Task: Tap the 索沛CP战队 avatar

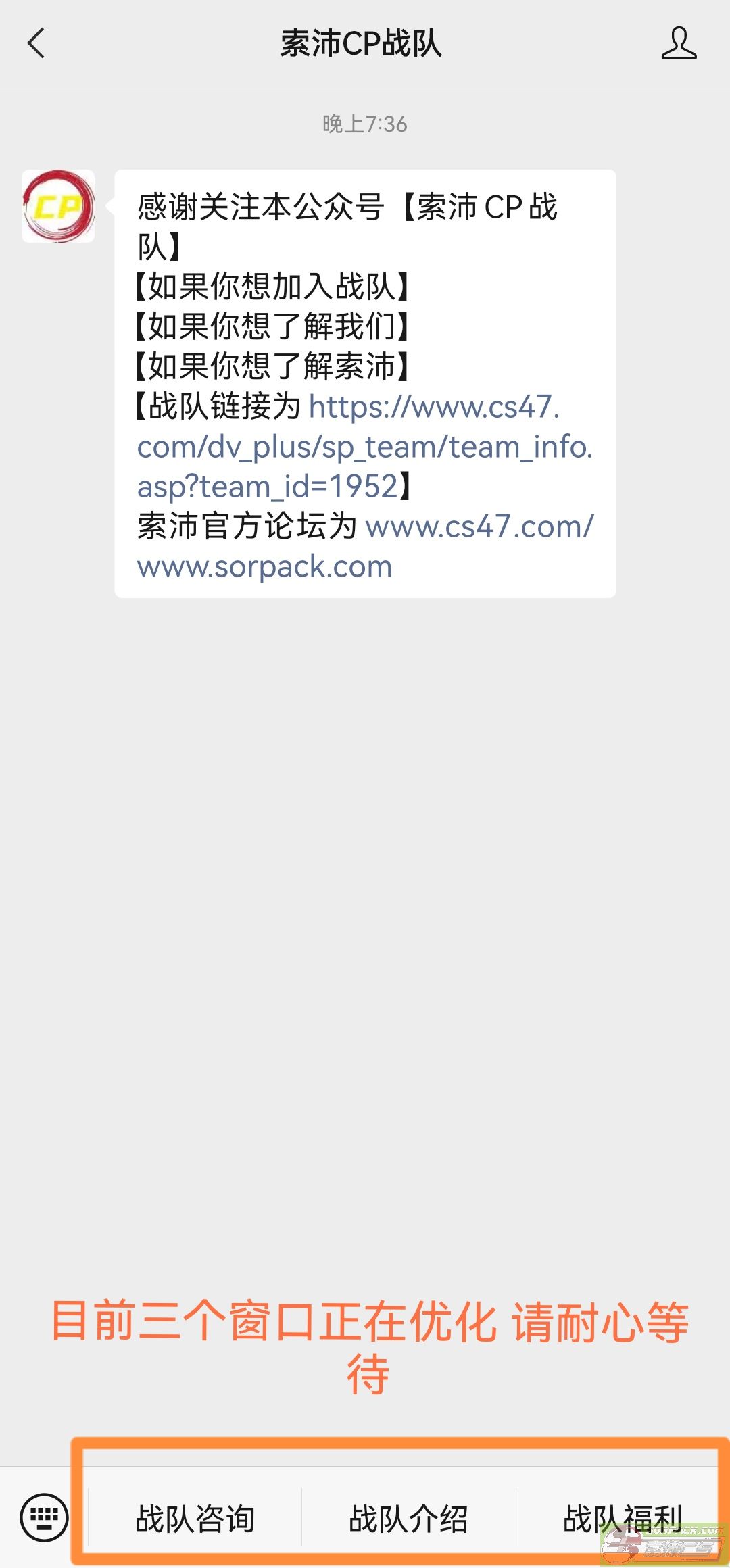Action: [58, 206]
